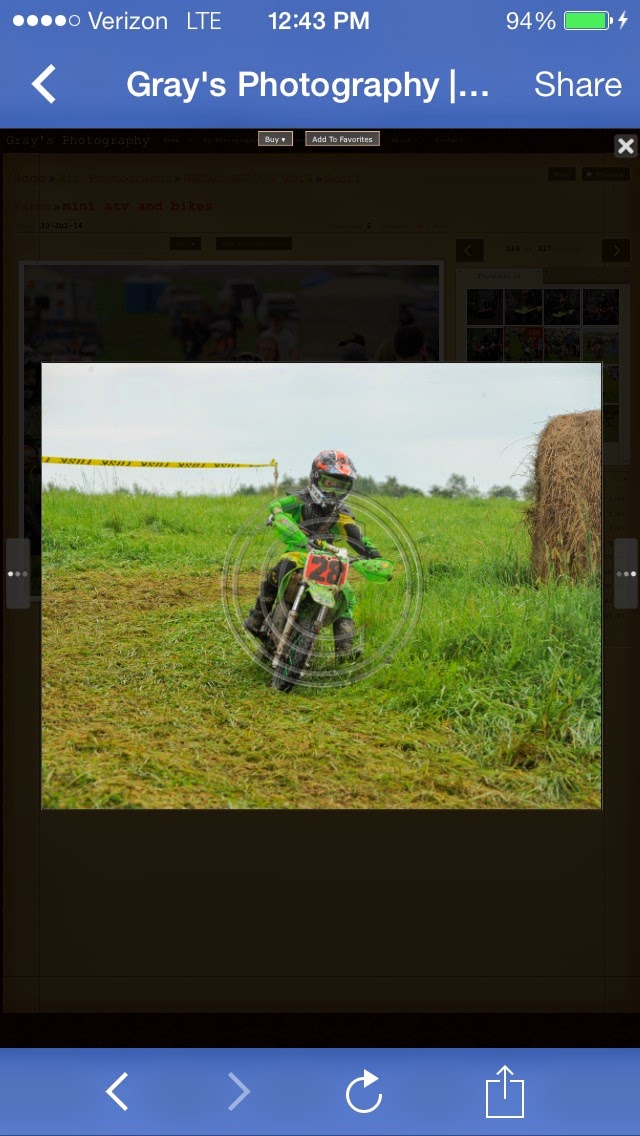Image resolution: width=640 pixels, height=1136 pixels.
Task: Go back using the top-left arrow
Action: [x=43, y=84]
